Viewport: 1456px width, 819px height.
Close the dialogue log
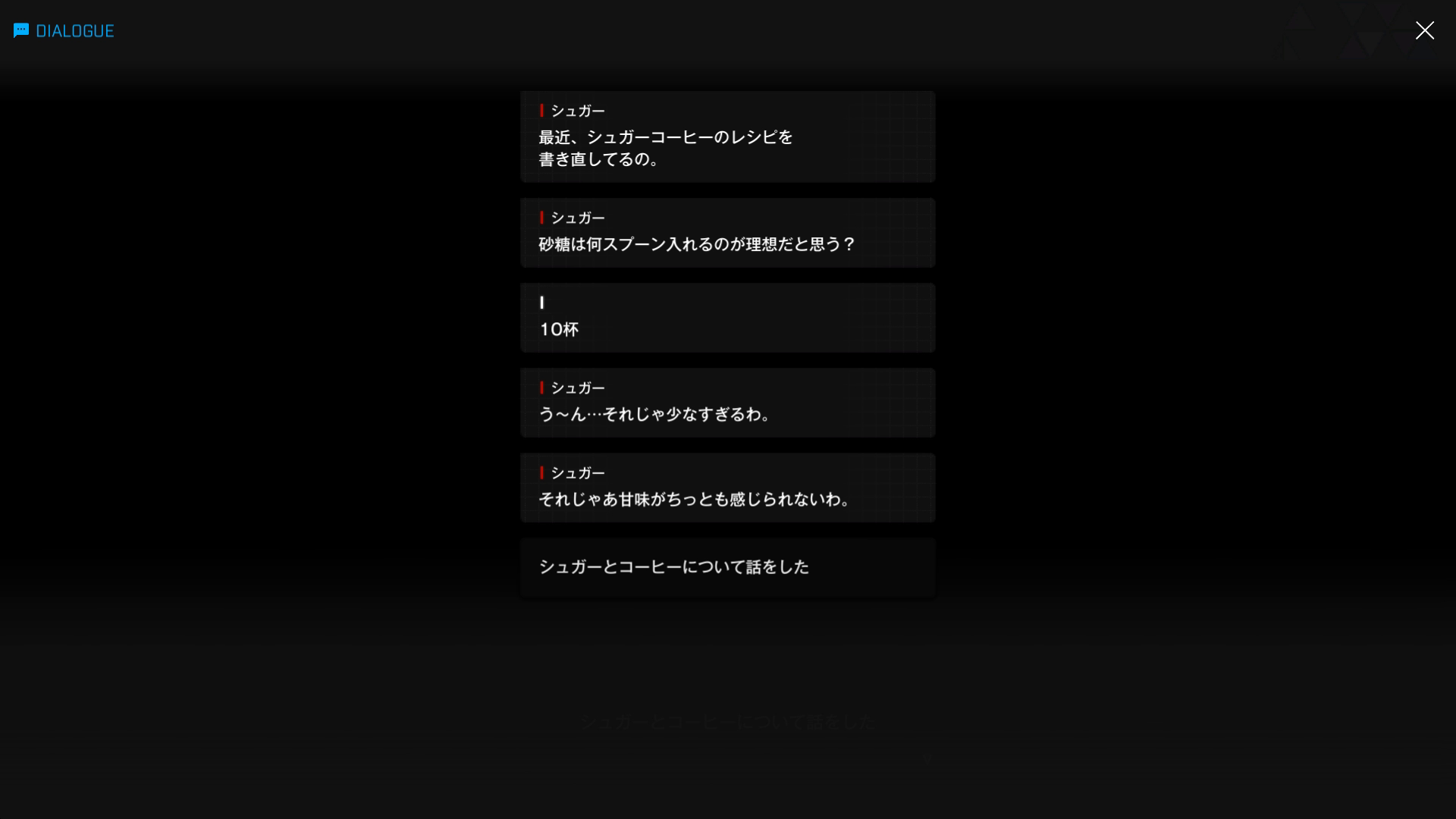1424,30
